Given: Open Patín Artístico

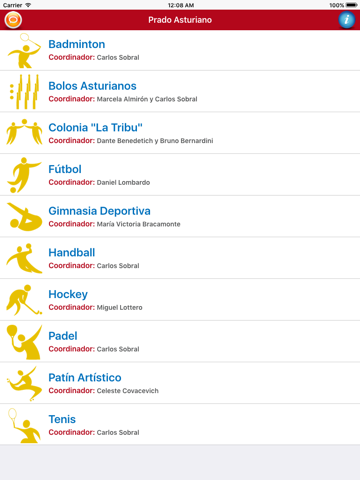Looking at the screenshot, I should [x=180, y=383].
